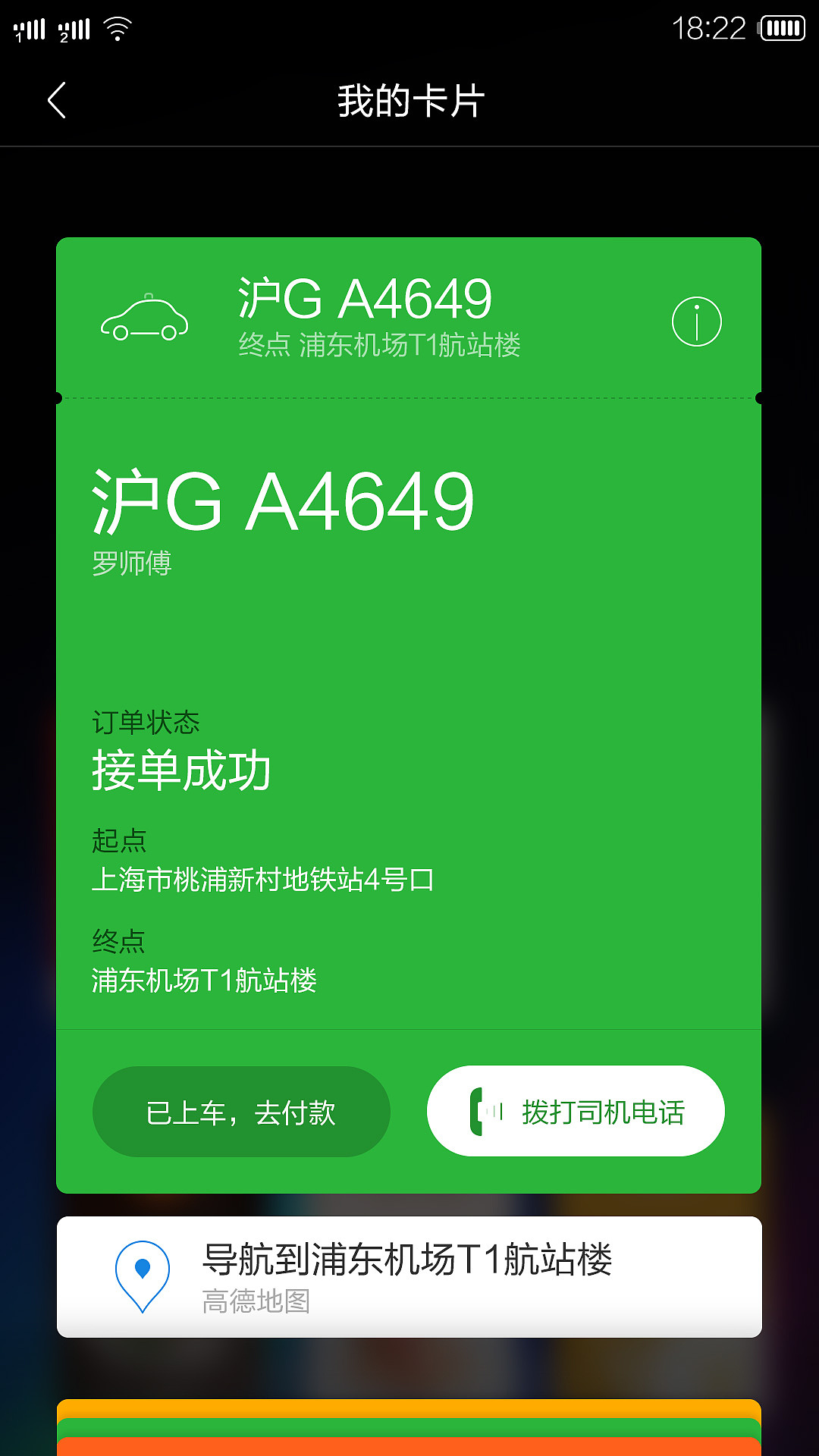Go back using the left chevron arrow
819x1456 pixels.
(x=57, y=99)
